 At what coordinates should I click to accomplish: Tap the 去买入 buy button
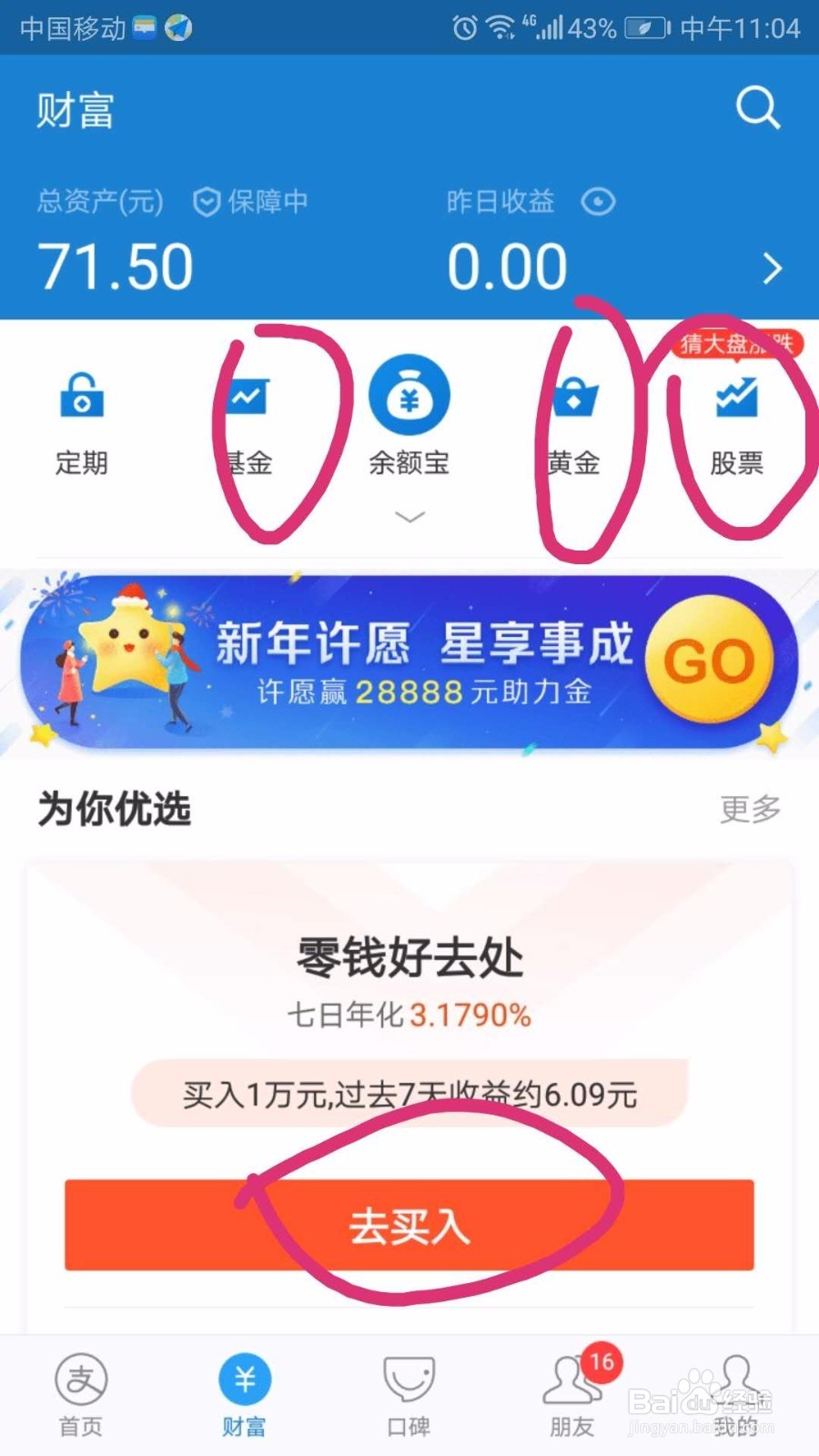tap(409, 1227)
